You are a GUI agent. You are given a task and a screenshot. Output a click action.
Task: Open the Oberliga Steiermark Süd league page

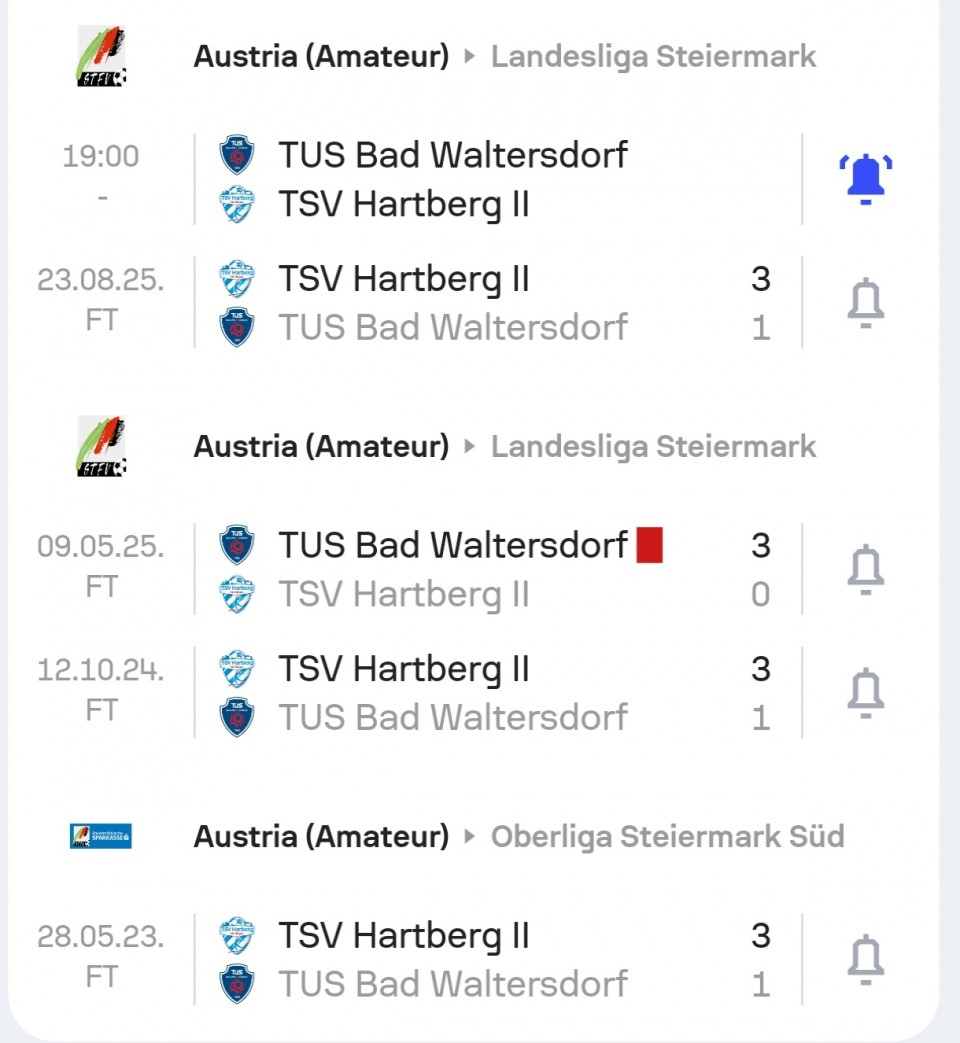pyautogui.click(x=667, y=836)
